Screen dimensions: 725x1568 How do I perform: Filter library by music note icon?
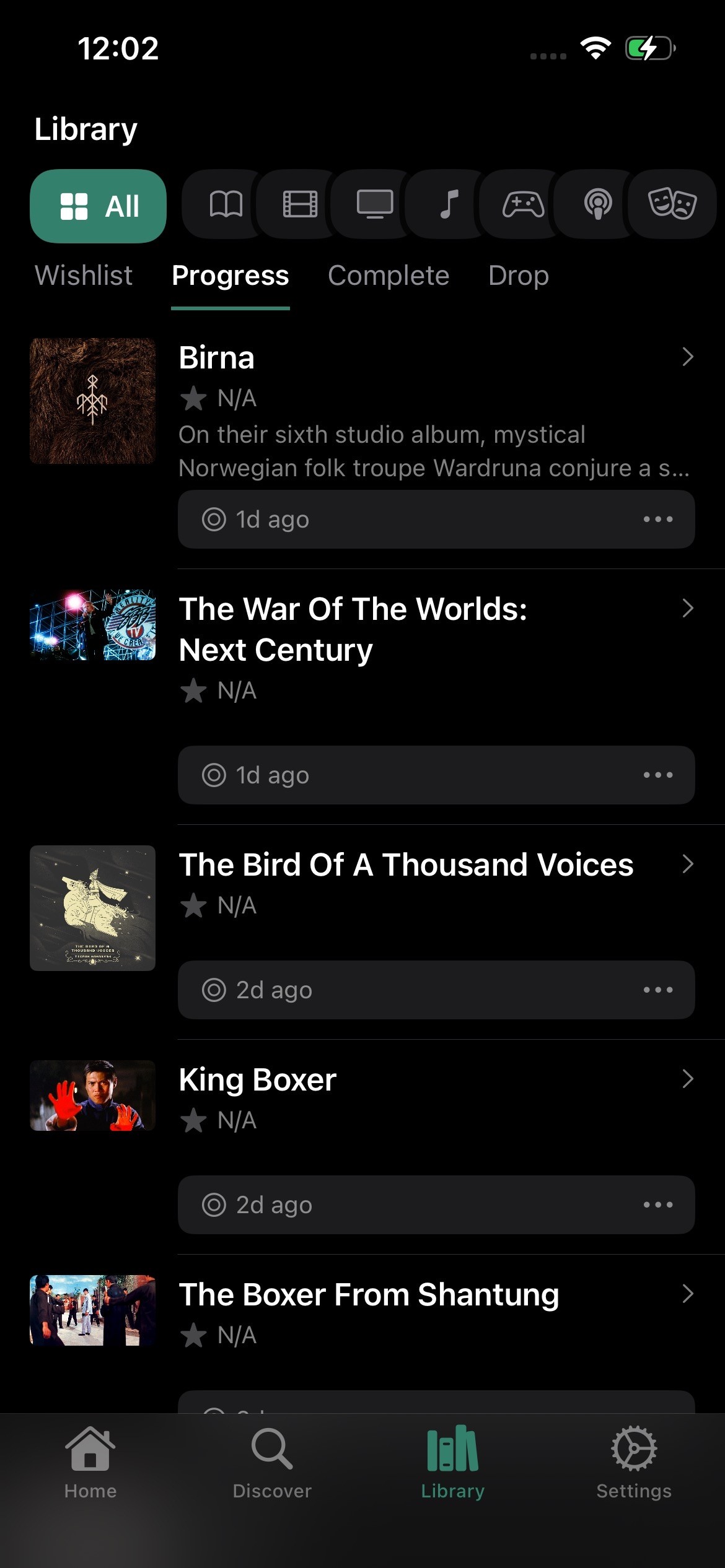[449, 204]
